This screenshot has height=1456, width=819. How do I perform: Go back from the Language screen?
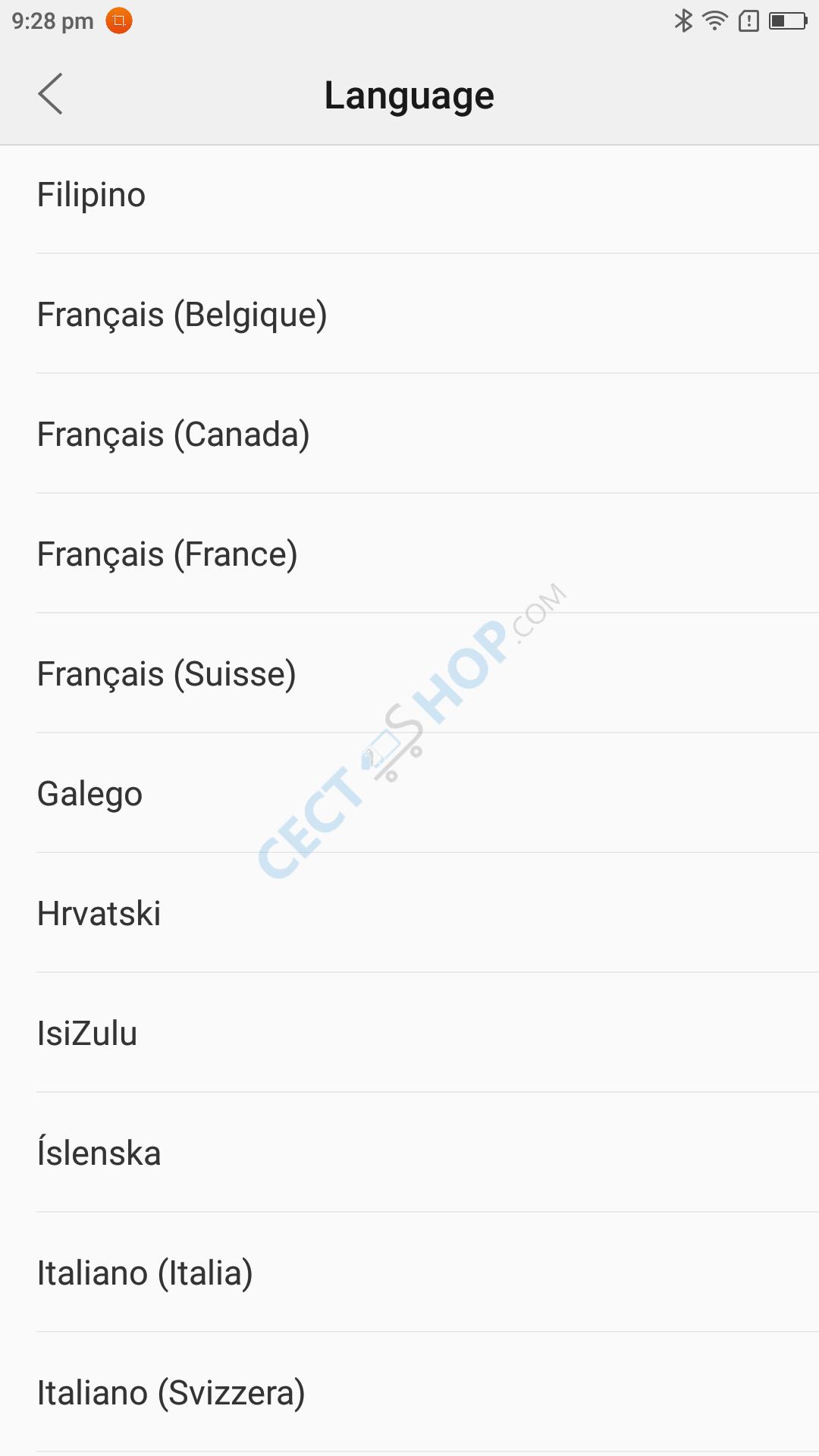[50, 94]
